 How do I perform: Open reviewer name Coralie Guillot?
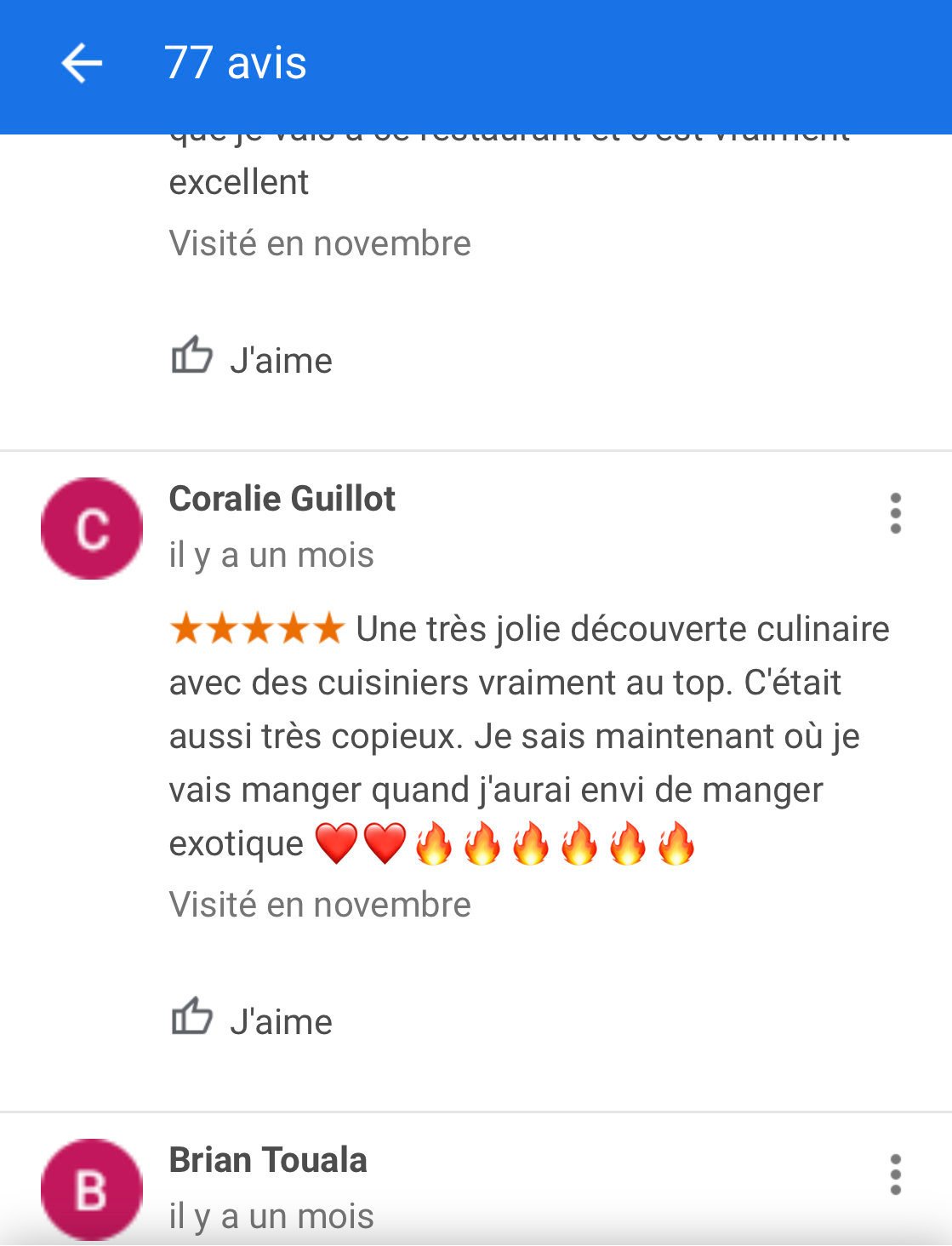(282, 499)
